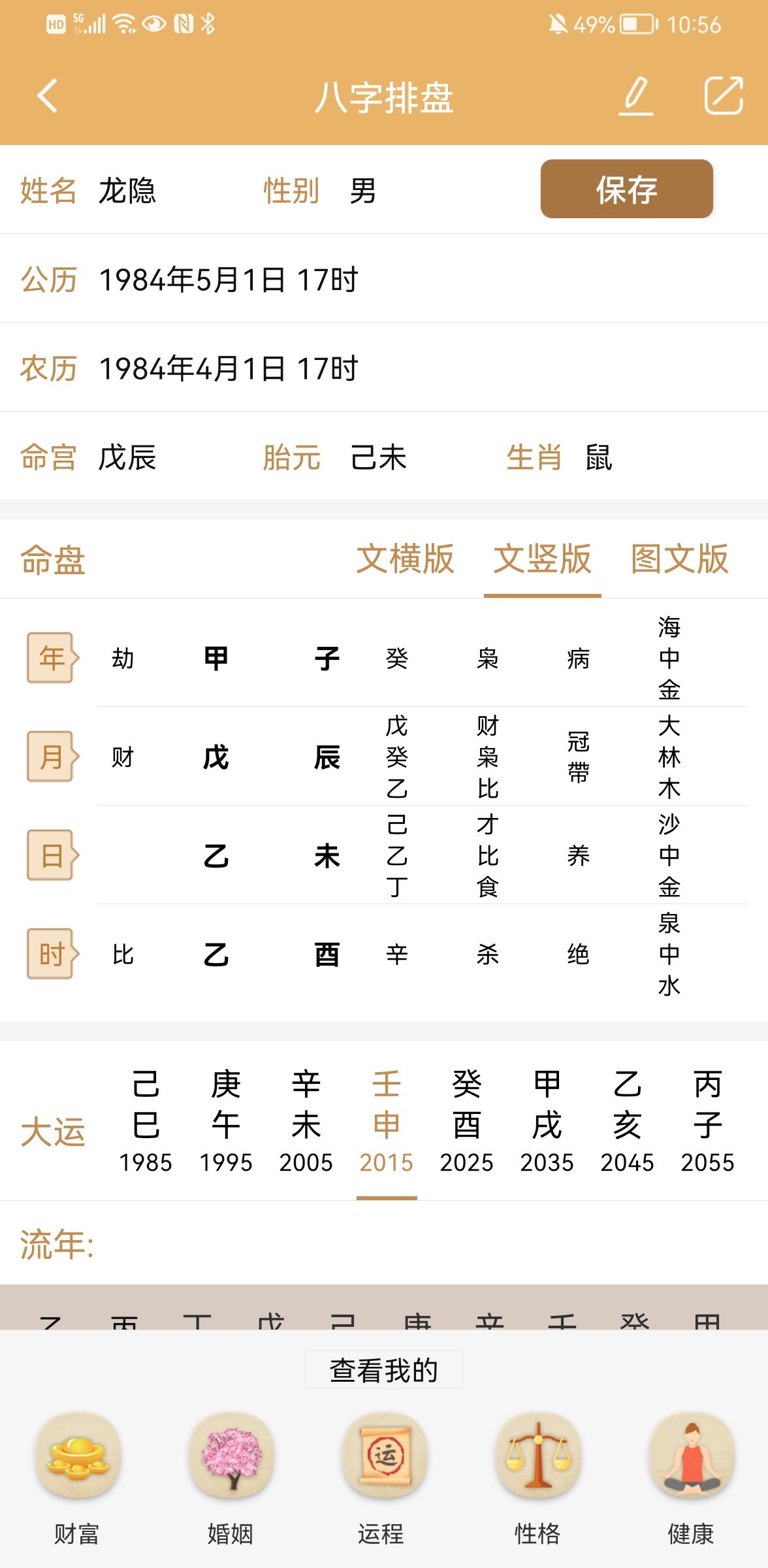Screen dimensions: 768x1568
Task: Switch to the 图文版 layout tab
Action: click(x=679, y=559)
